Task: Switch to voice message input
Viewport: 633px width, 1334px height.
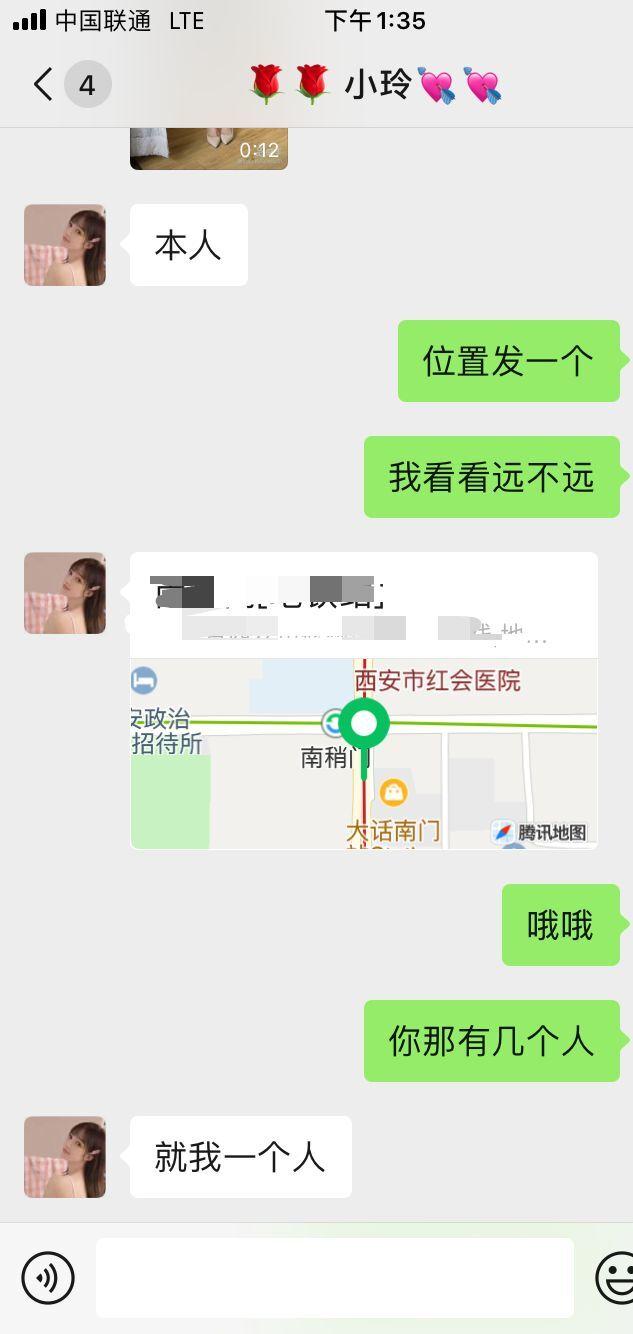Action: [x=48, y=1278]
